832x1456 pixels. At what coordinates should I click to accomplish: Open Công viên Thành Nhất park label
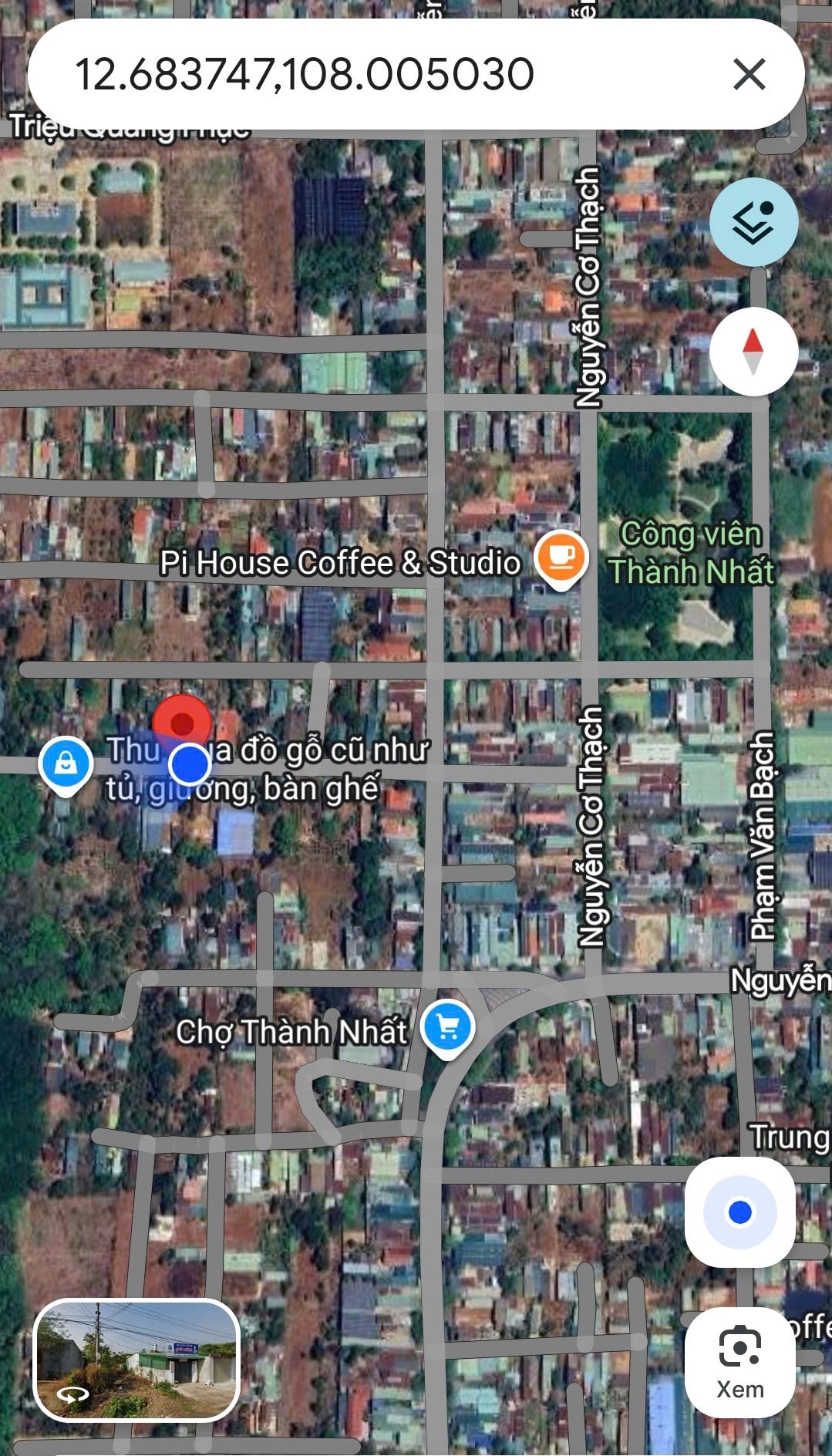(690, 553)
